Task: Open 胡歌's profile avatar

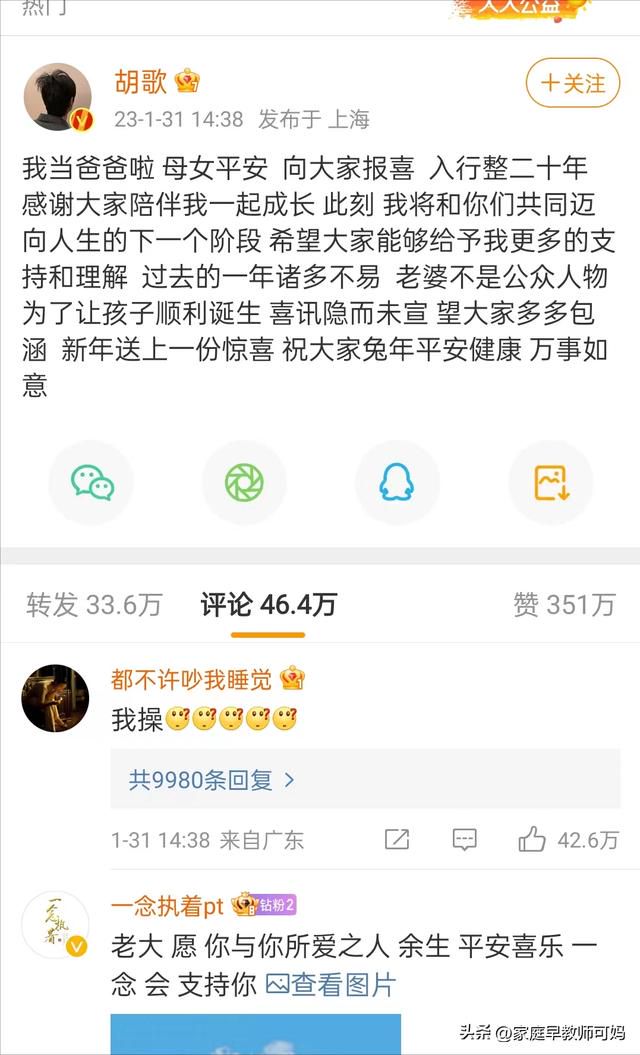Action: tap(58, 96)
